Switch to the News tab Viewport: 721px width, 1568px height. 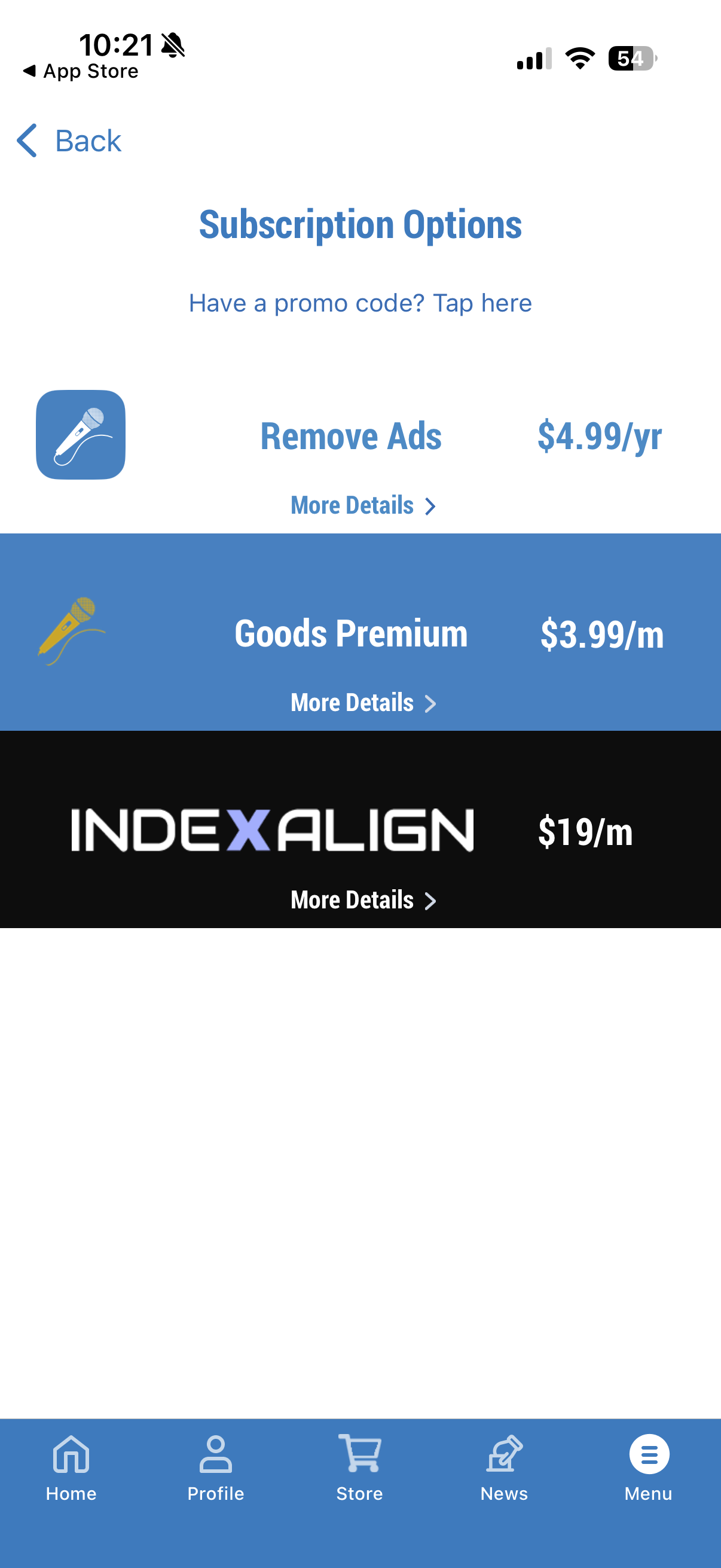pyautogui.click(x=504, y=1468)
